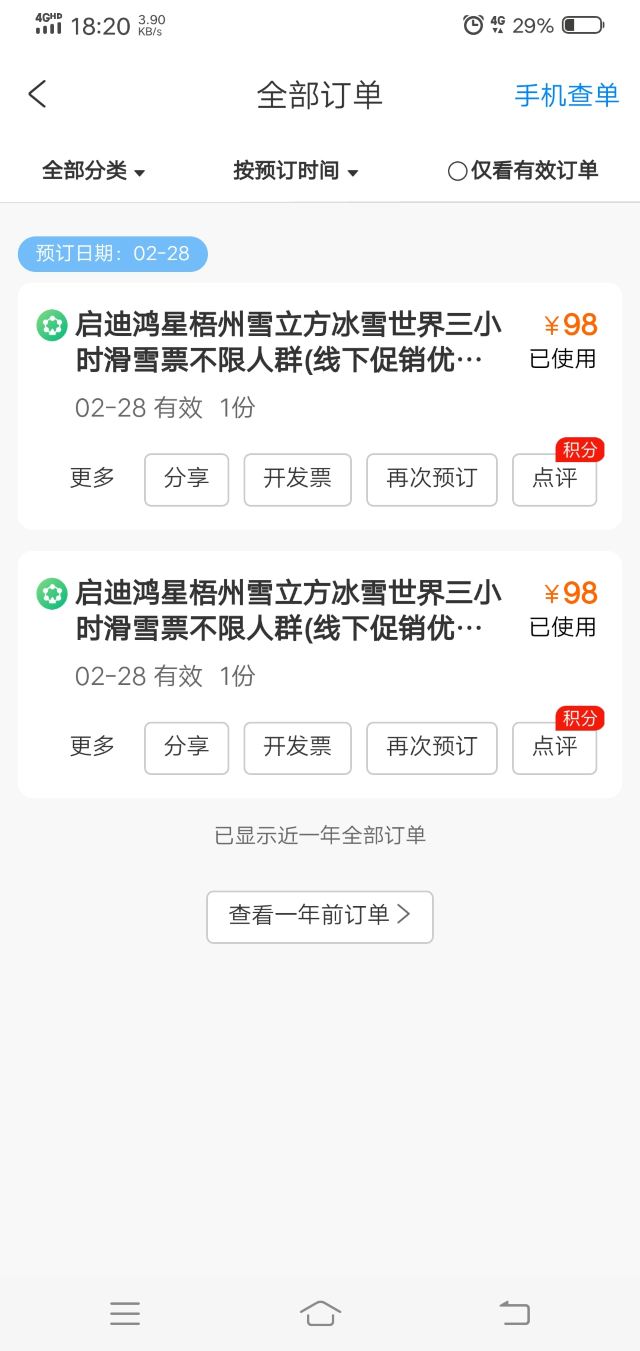640x1351 pixels.
Task: Open 手机查单 lookup
Action: [x=566, y=95]
